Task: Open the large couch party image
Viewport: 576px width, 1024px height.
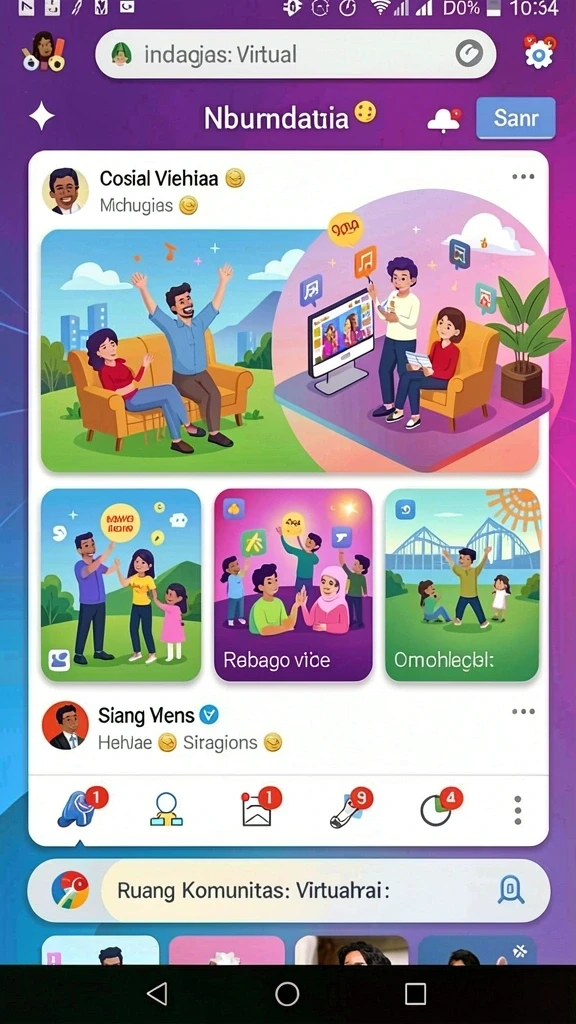Action: 290,350
